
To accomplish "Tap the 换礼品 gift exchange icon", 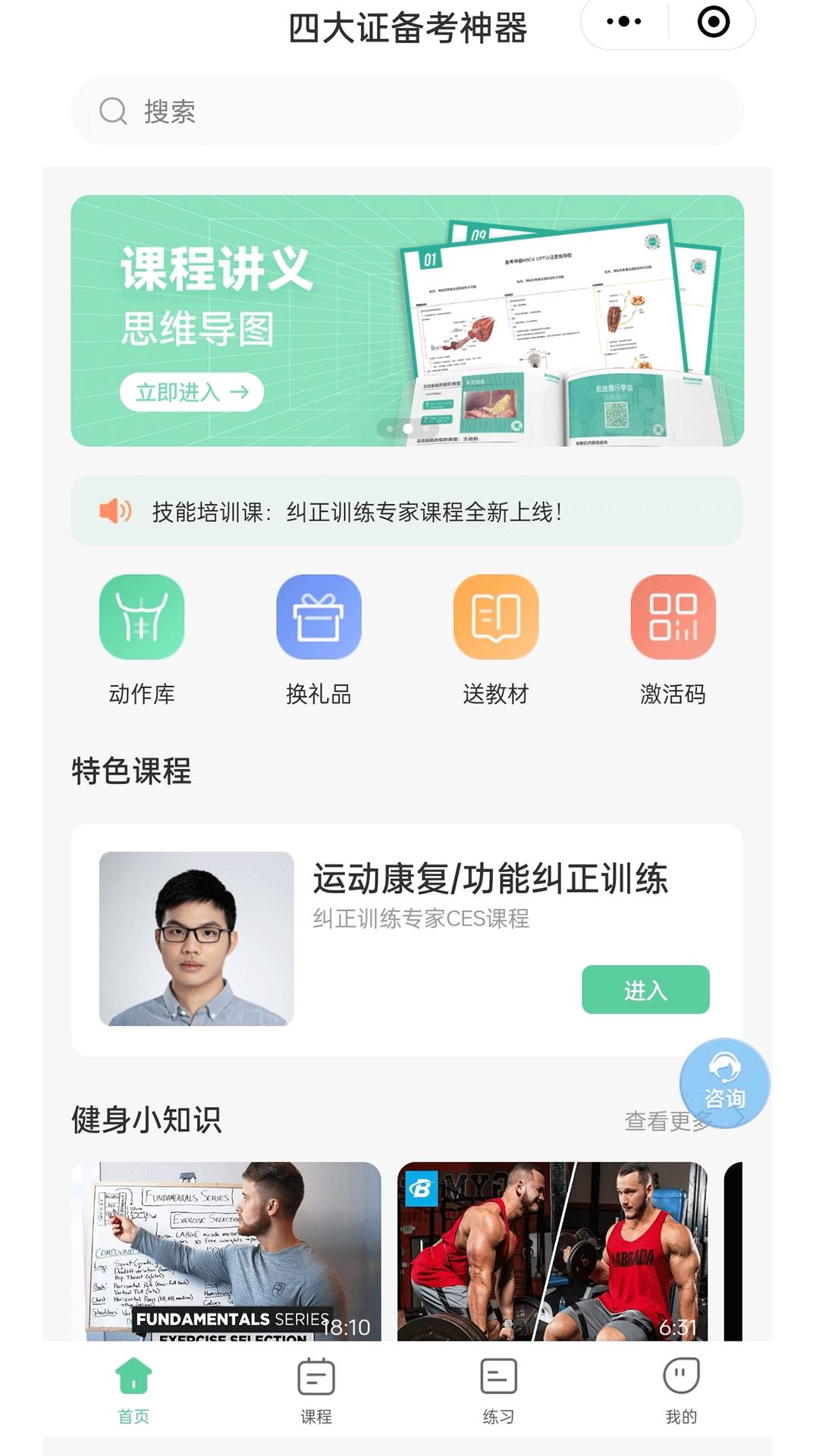I will tap(318, 617).
